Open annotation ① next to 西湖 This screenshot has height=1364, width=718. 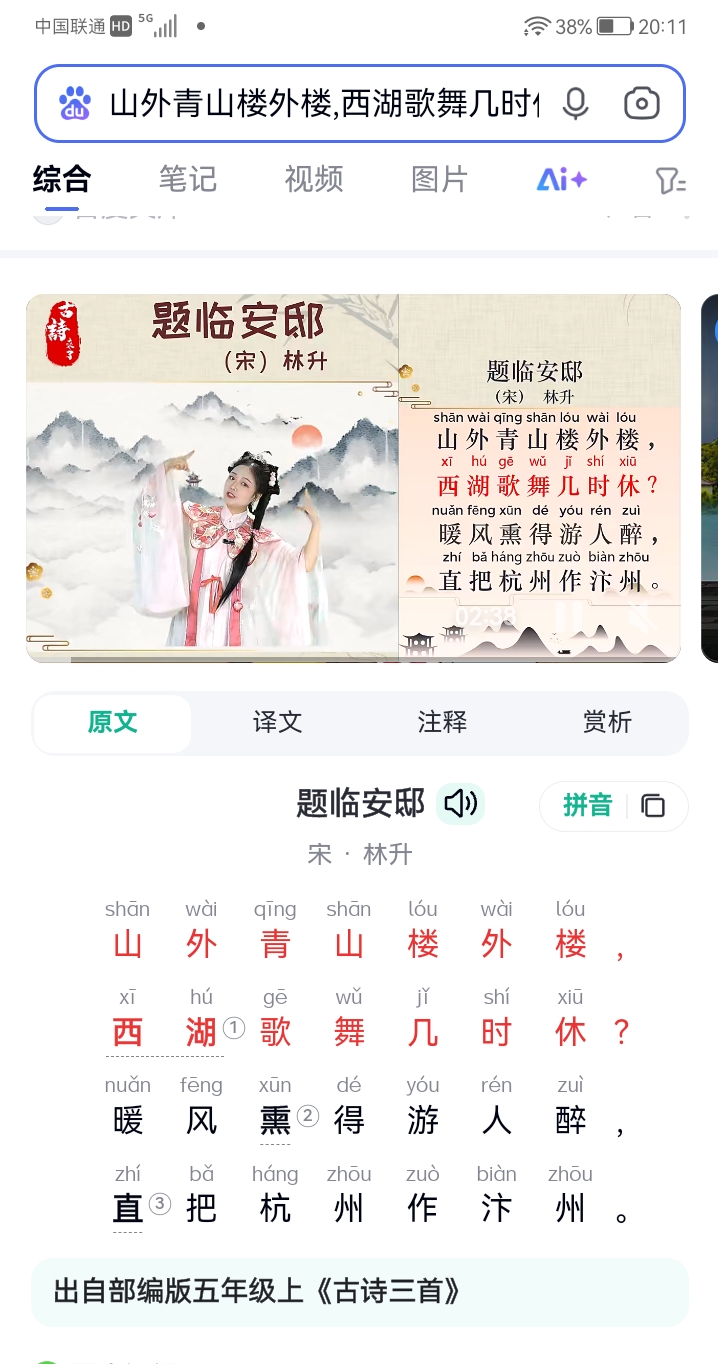233,1027
